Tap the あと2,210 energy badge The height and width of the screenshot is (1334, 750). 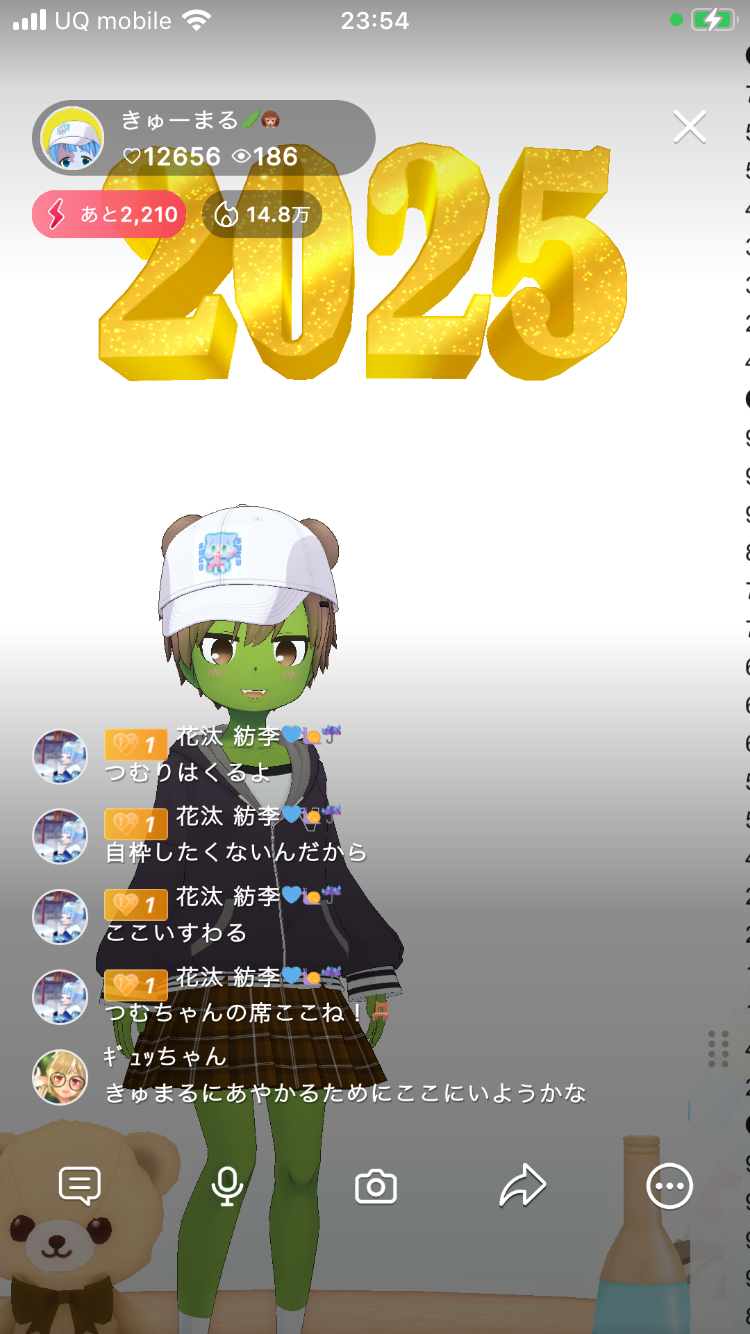[x=109, y=214]
